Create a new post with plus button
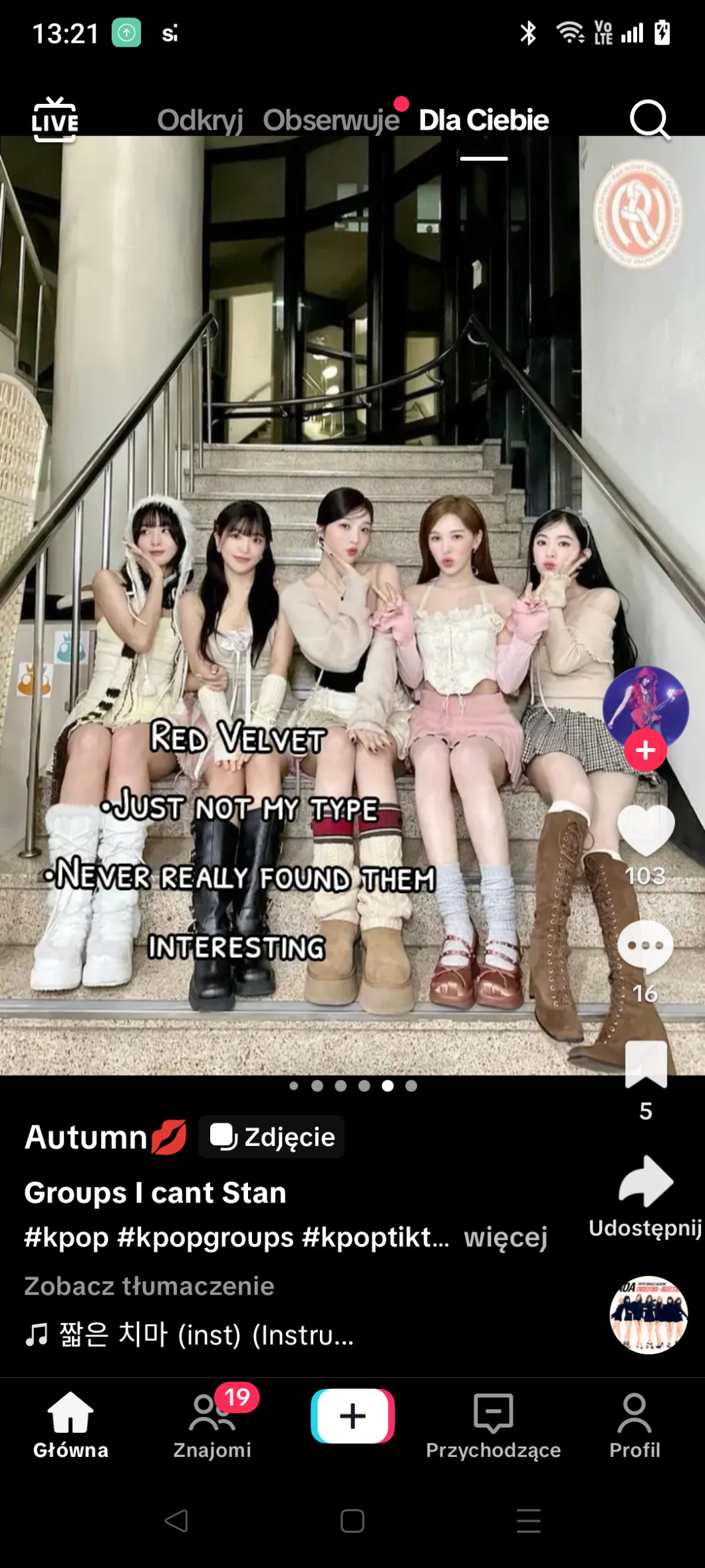This screenshot has width=705, height=1568. [352, 1416]
